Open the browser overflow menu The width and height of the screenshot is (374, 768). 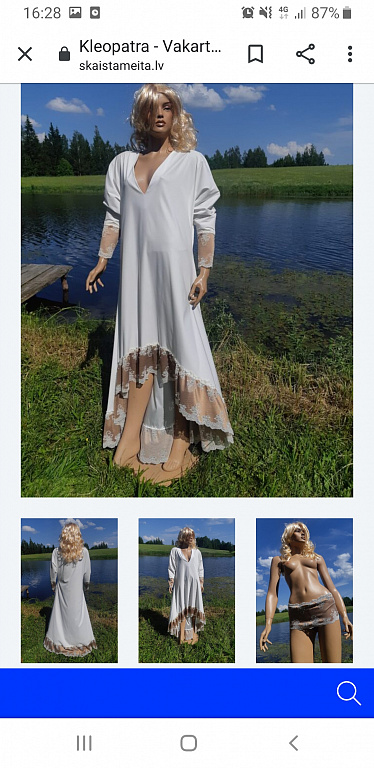click(350, 54)
